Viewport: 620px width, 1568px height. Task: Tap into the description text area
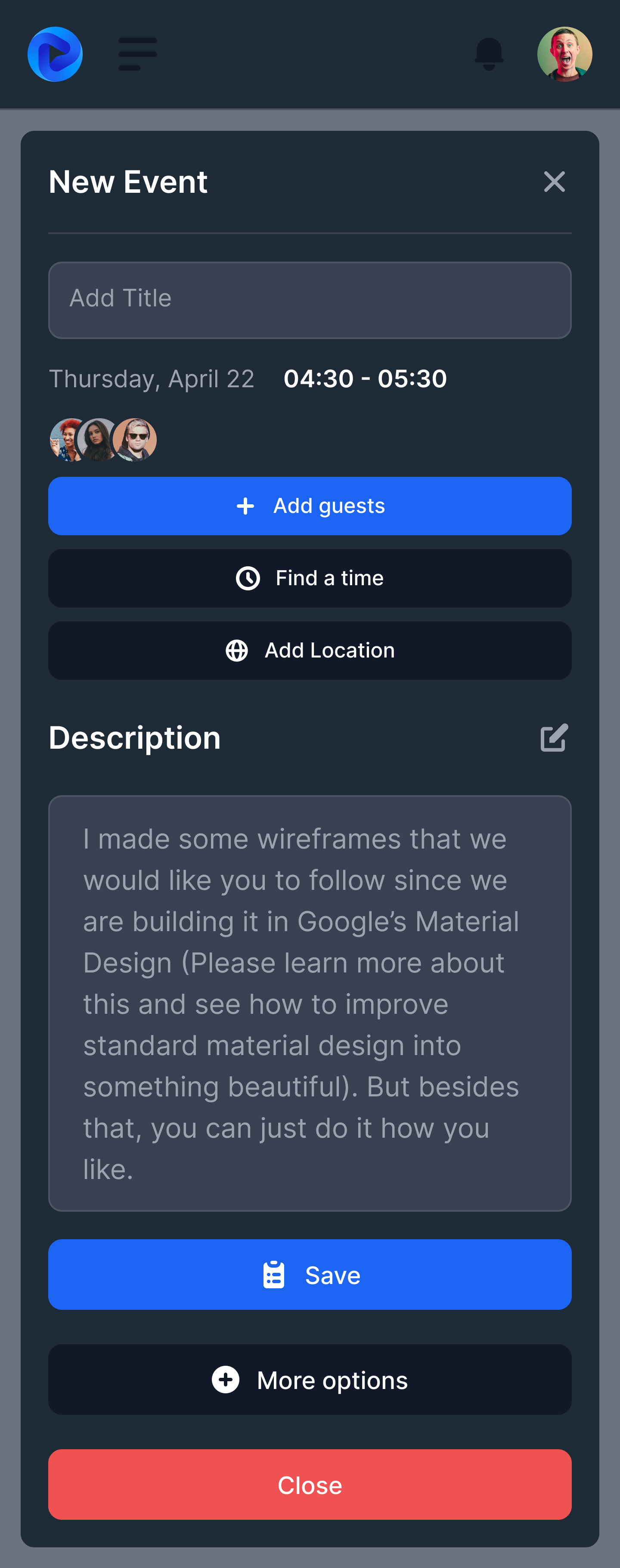310,1003
